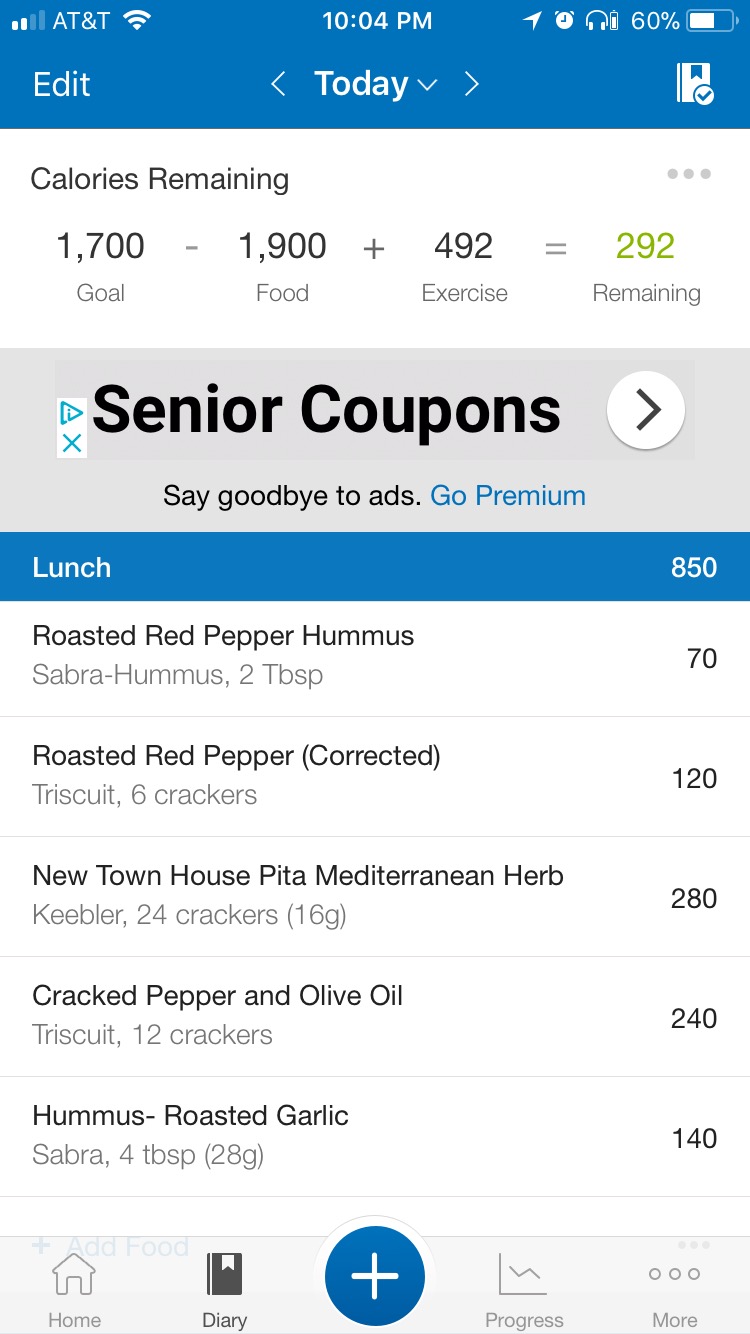Image resolution: width=750 pixels, height=1334 pixels.
Task: Open New Town House Pita entry
Action: point(375,897)
